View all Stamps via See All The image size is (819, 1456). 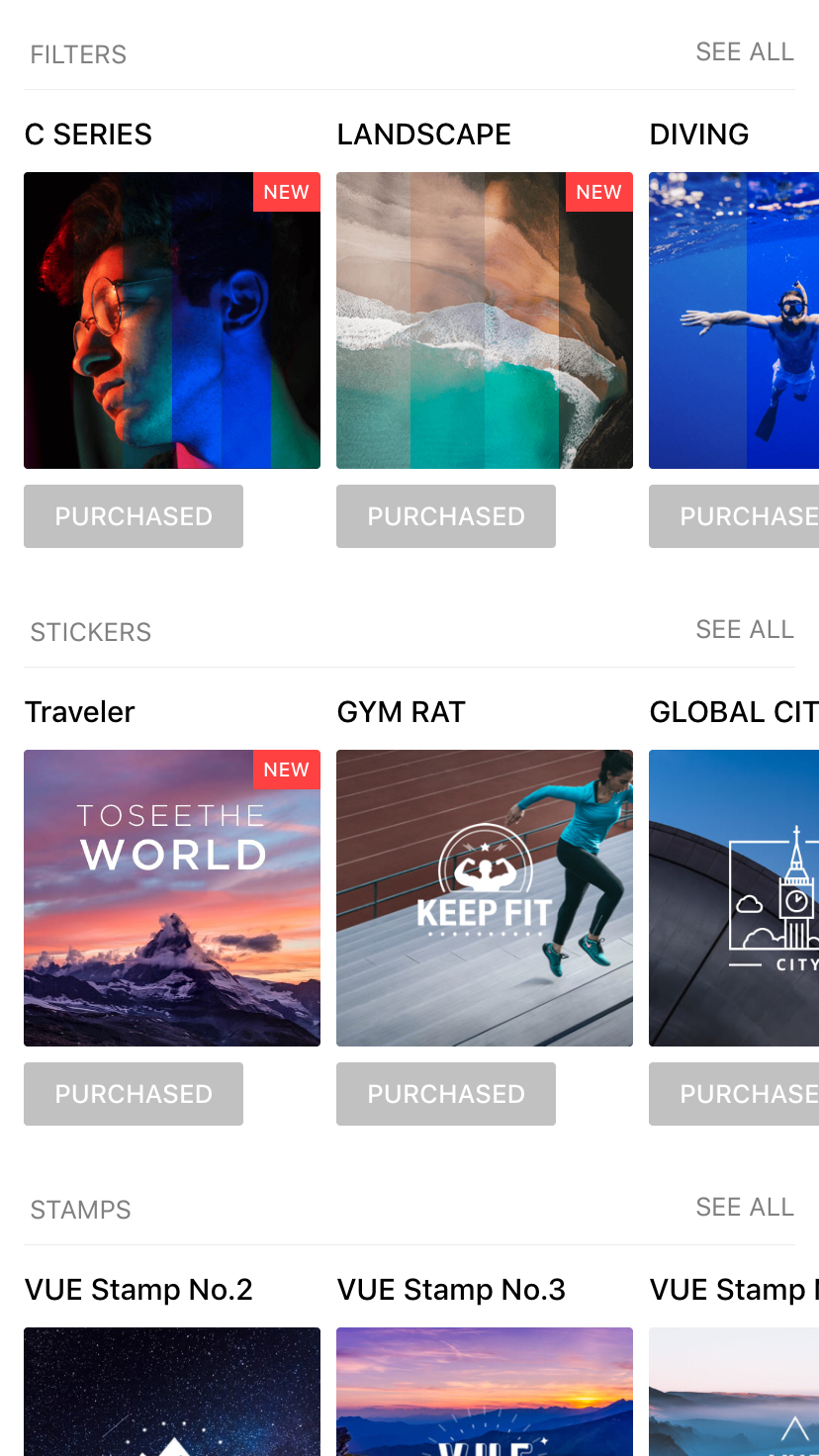pos(745,1208)
